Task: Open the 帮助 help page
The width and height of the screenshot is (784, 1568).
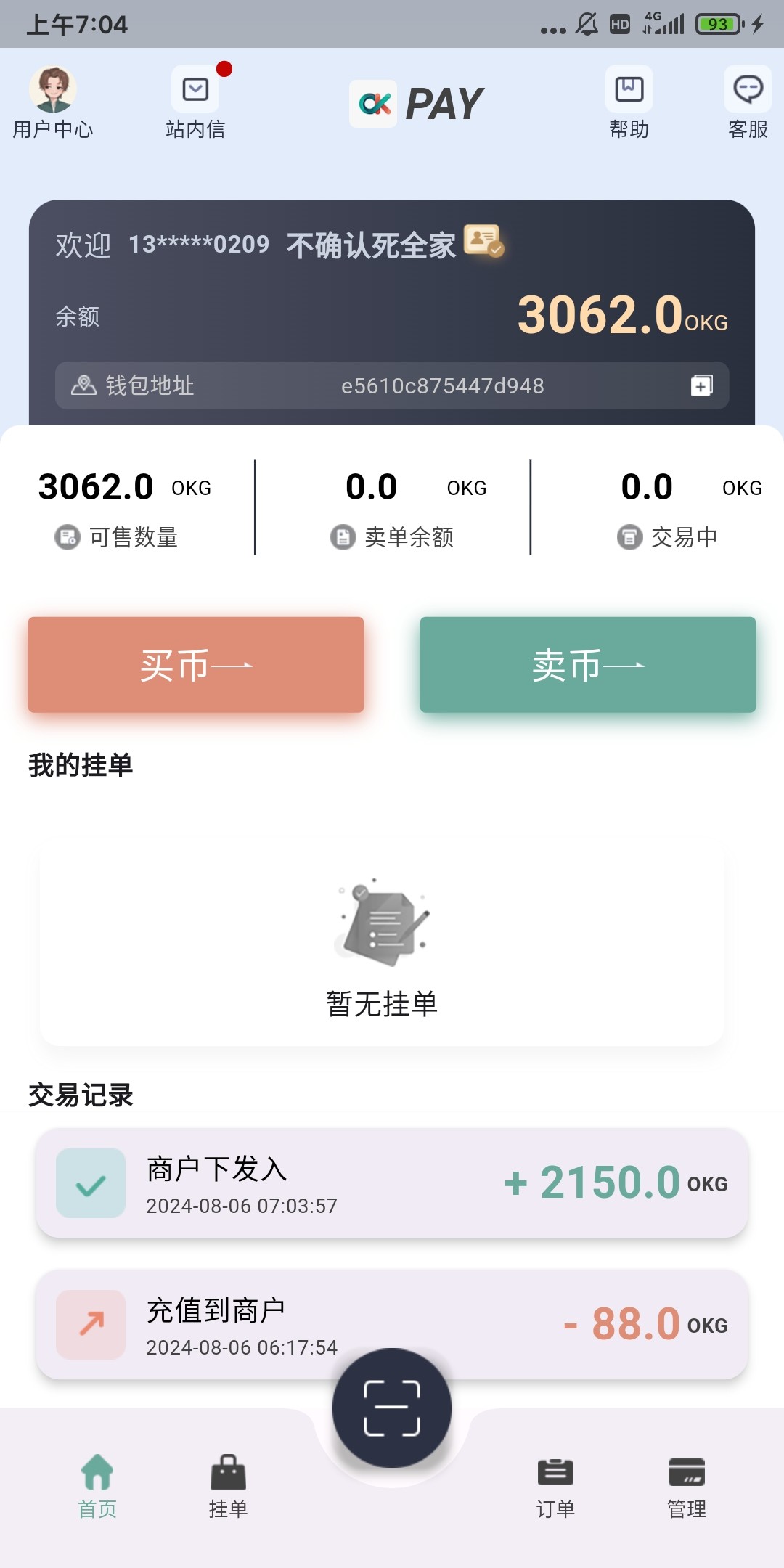Action: click(629, 102)
